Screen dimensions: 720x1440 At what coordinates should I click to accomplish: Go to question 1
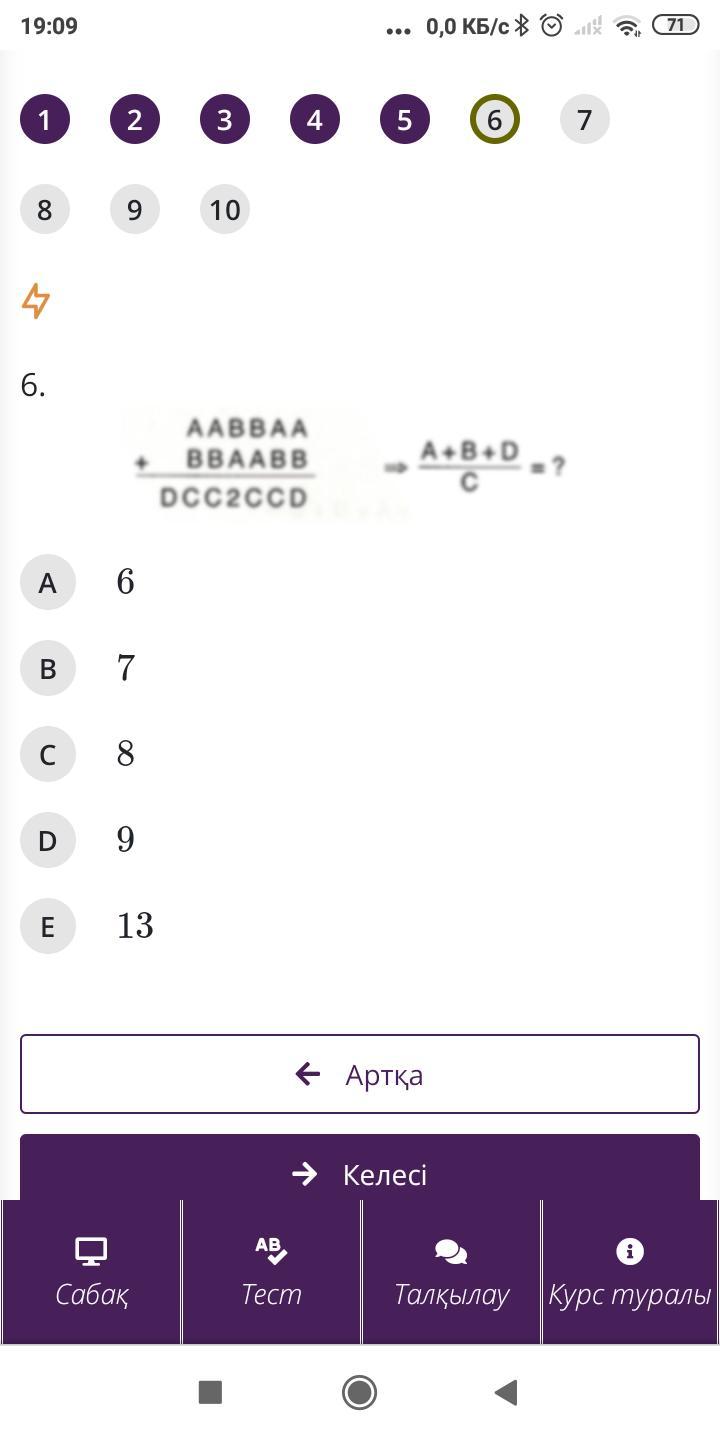click(45, 120)
